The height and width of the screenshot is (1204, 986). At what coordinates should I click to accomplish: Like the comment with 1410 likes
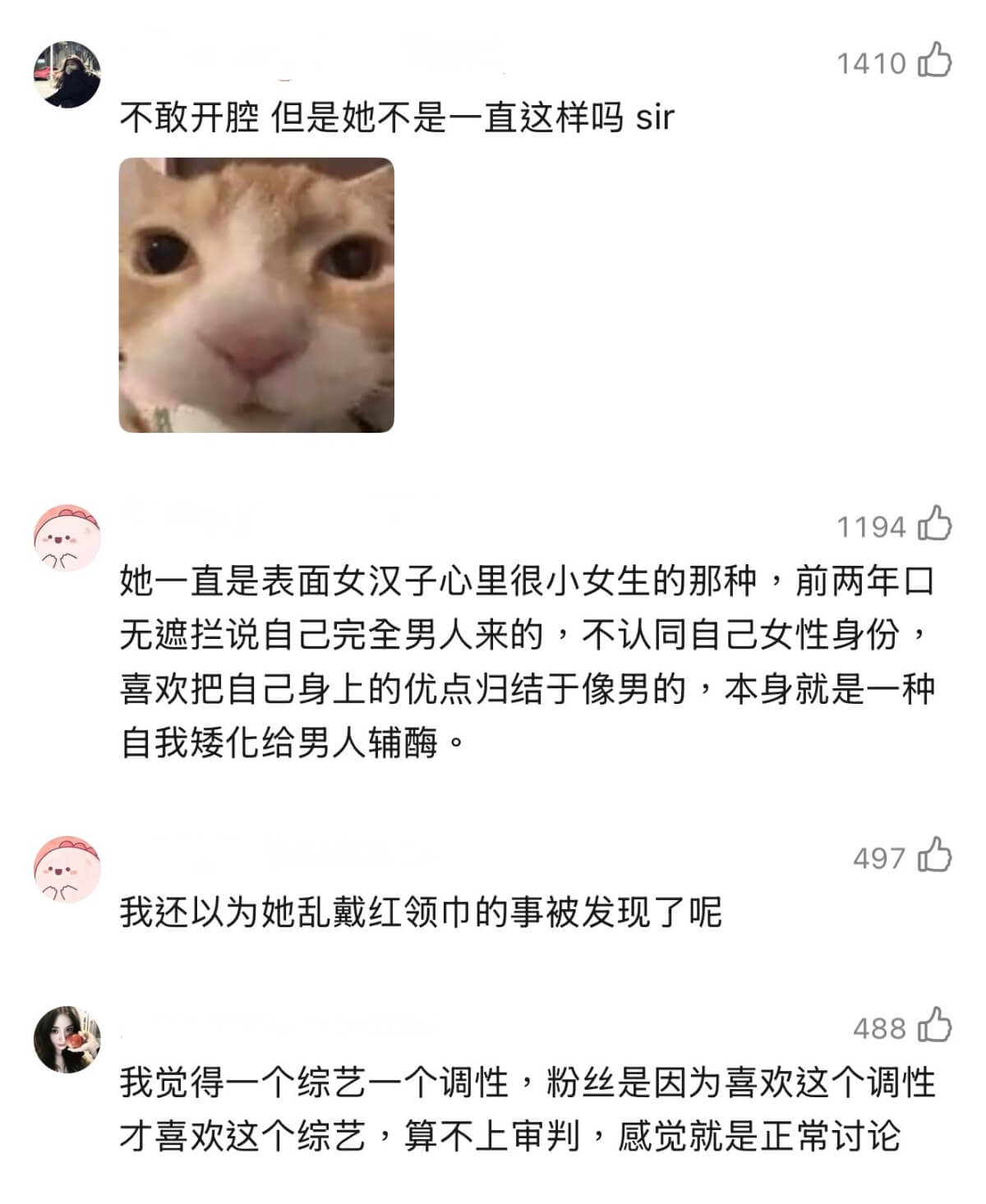pos(934,62)
